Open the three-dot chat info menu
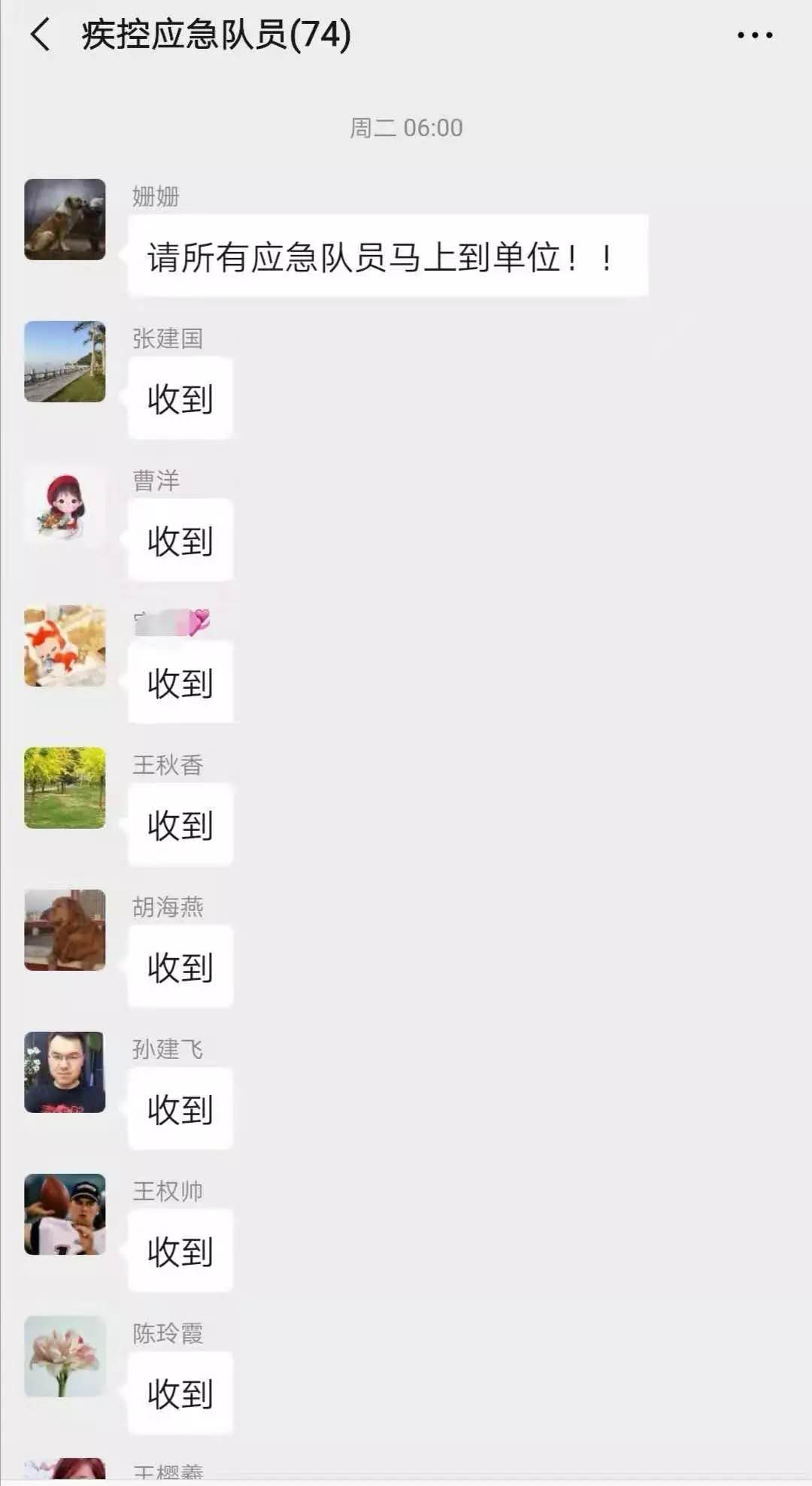Viewport: 812px width, 1486px height. pyautogui.click(x=755, y=35)
